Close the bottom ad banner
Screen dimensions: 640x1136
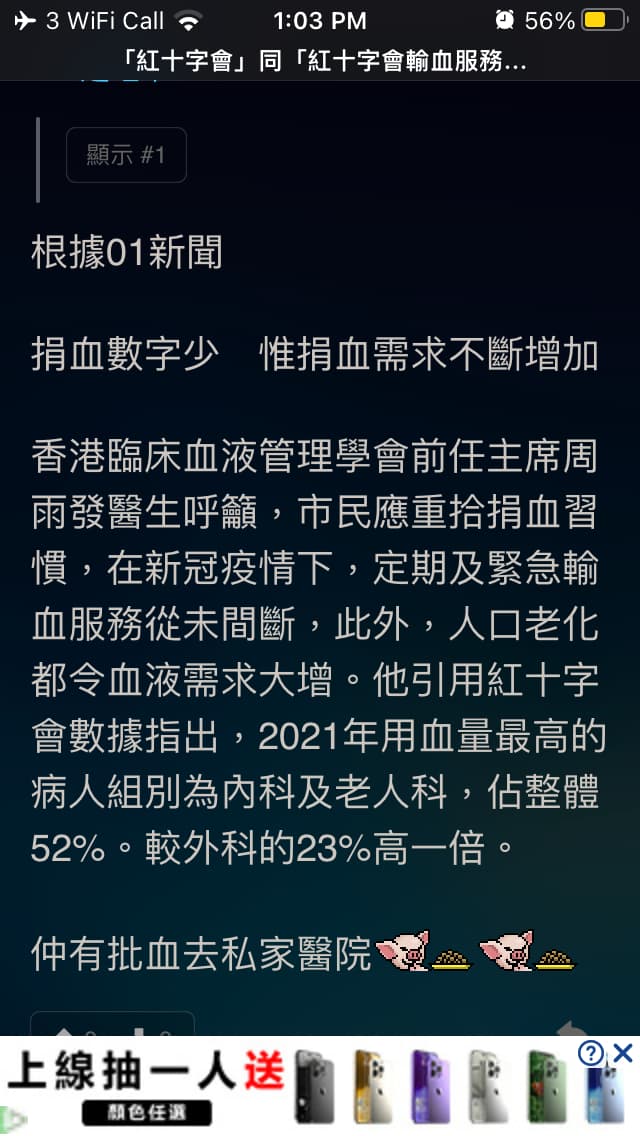623,1053
